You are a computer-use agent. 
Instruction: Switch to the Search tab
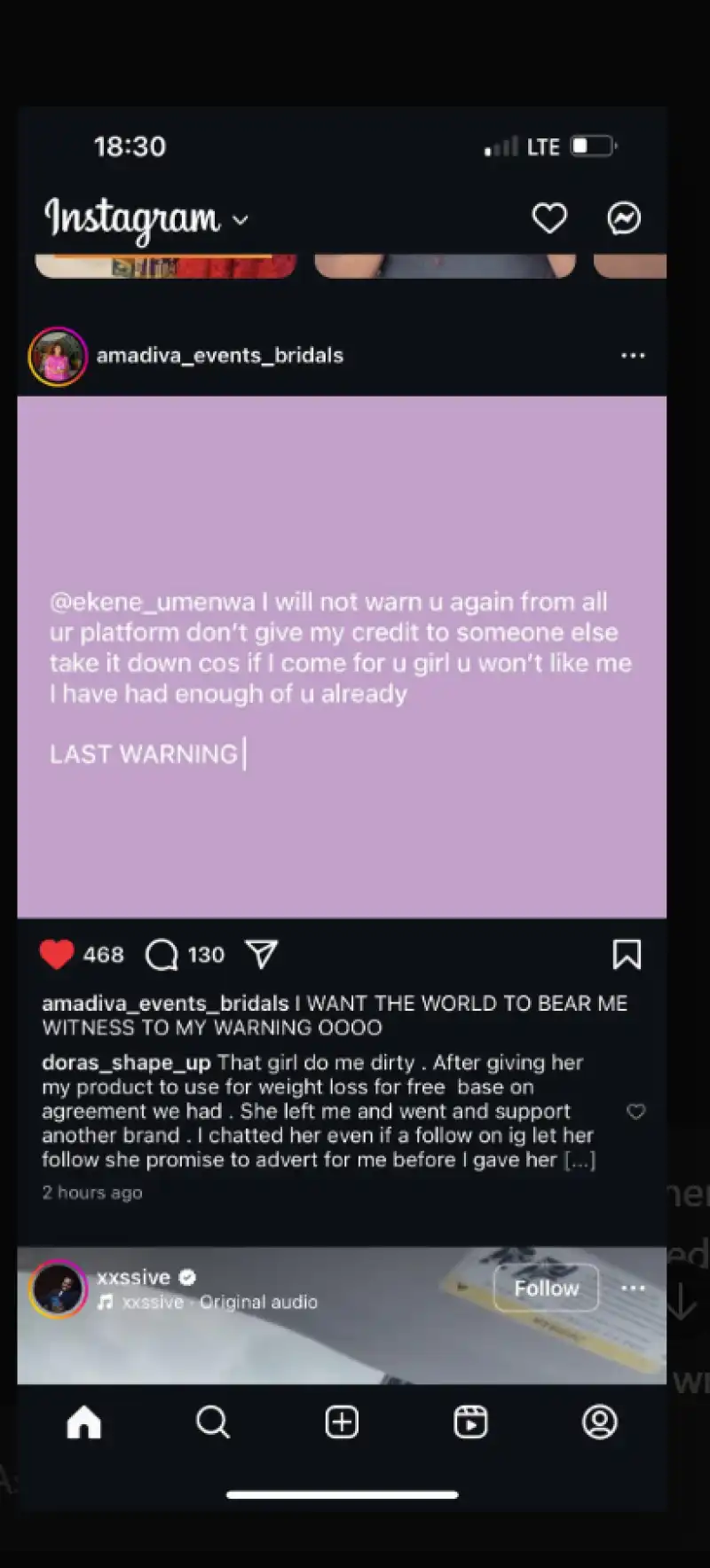[213, 1422]
